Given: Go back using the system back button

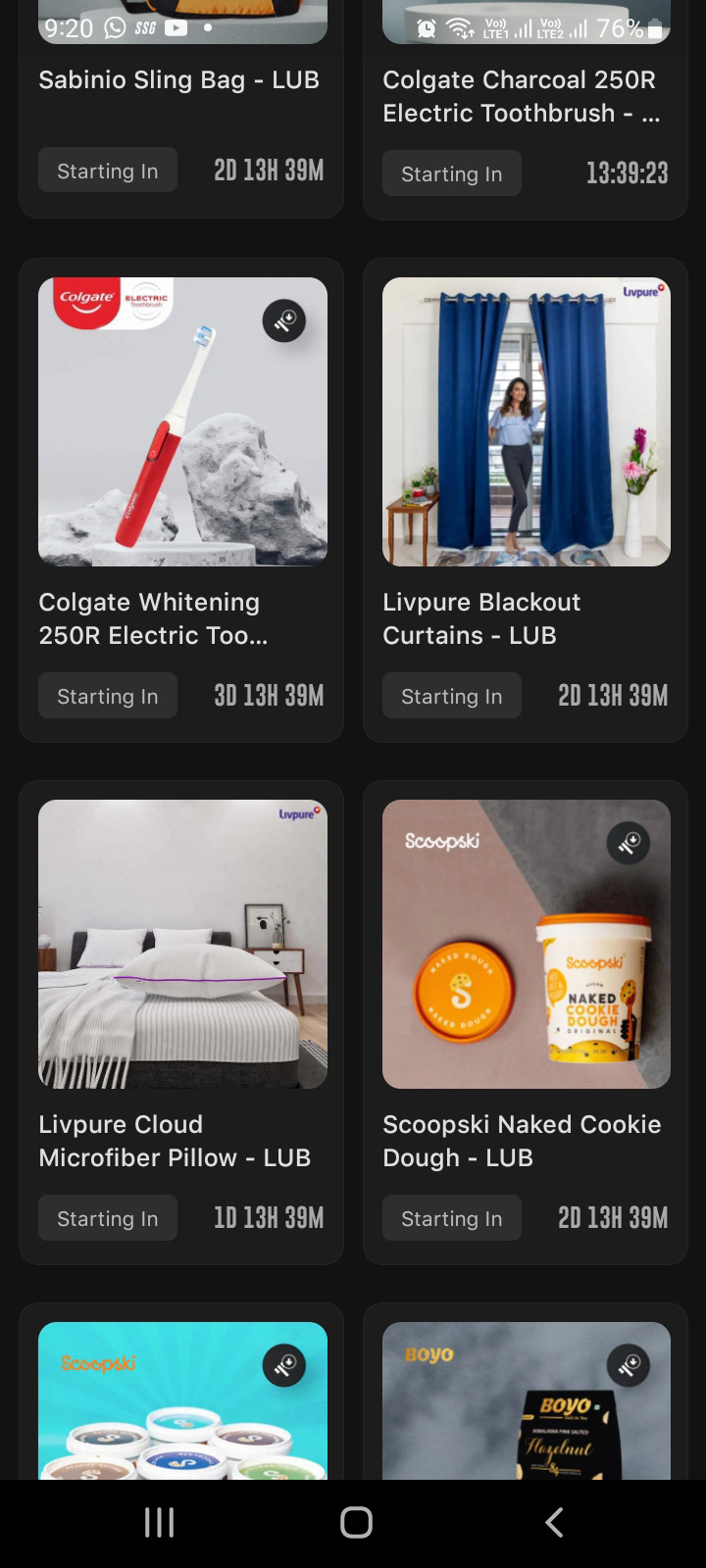Looking at the screenshot, I should click(554, 1522).
